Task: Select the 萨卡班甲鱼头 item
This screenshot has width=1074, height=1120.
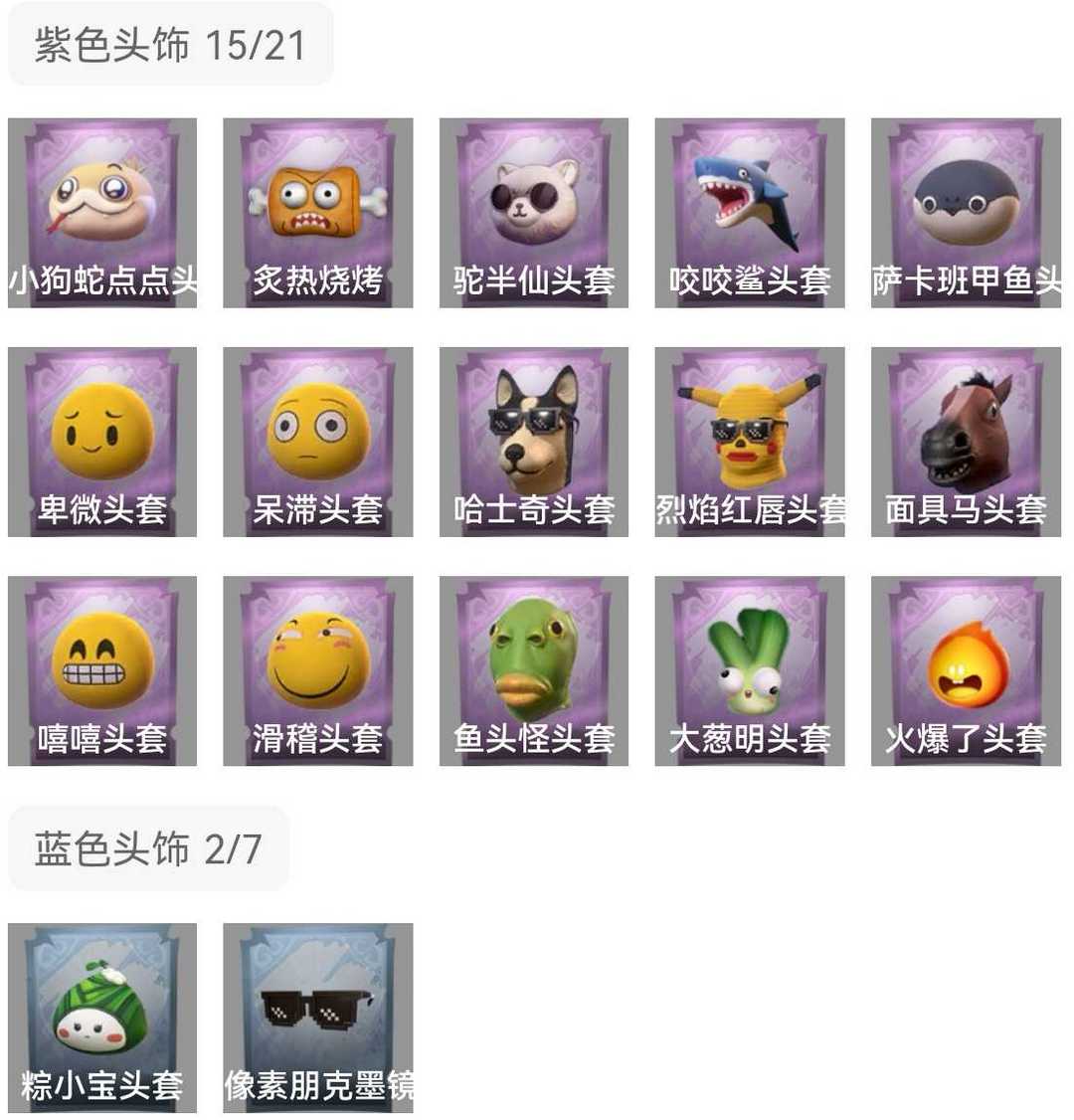Action: pyautogui.click(x=966, y=214)
